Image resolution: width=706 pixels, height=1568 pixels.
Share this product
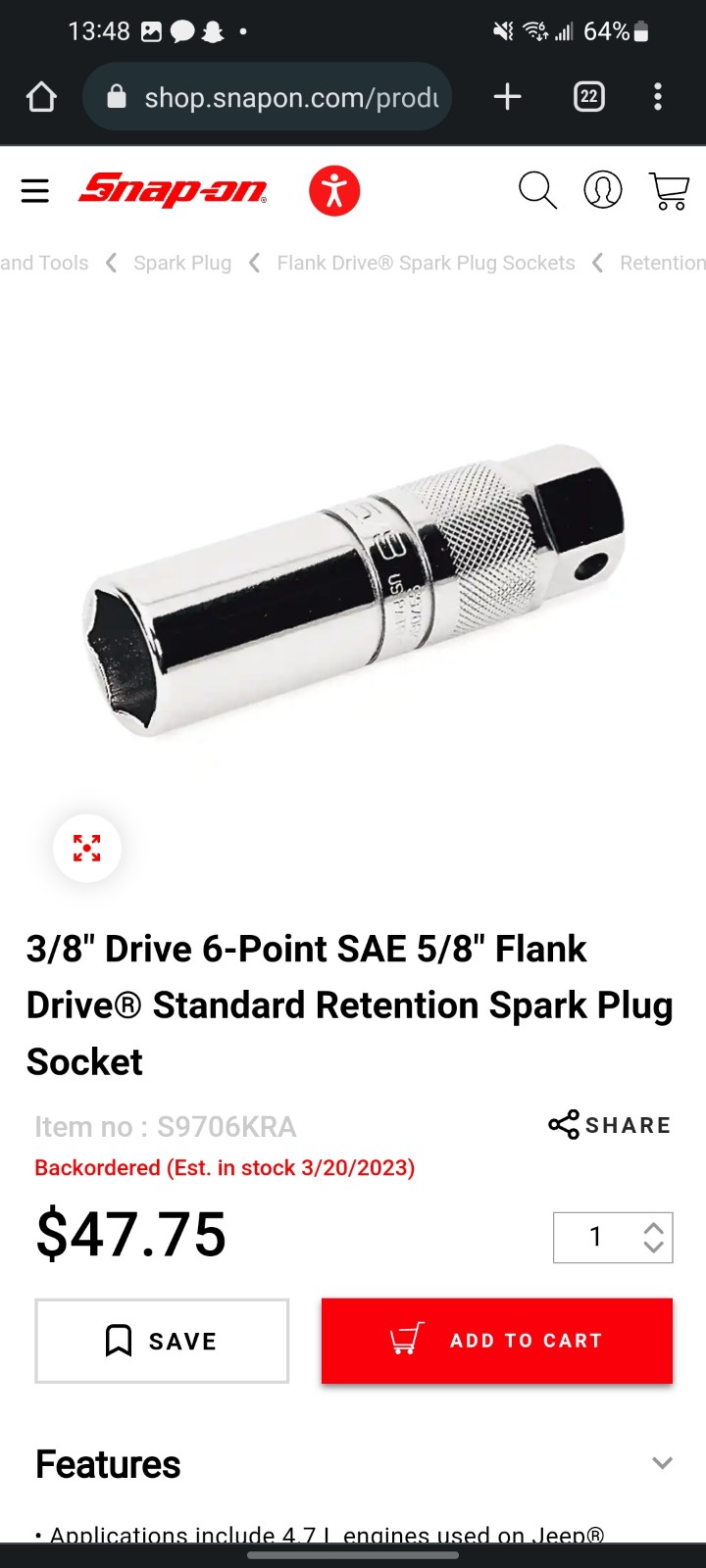pyautogui.click(x=610, y=1125)
